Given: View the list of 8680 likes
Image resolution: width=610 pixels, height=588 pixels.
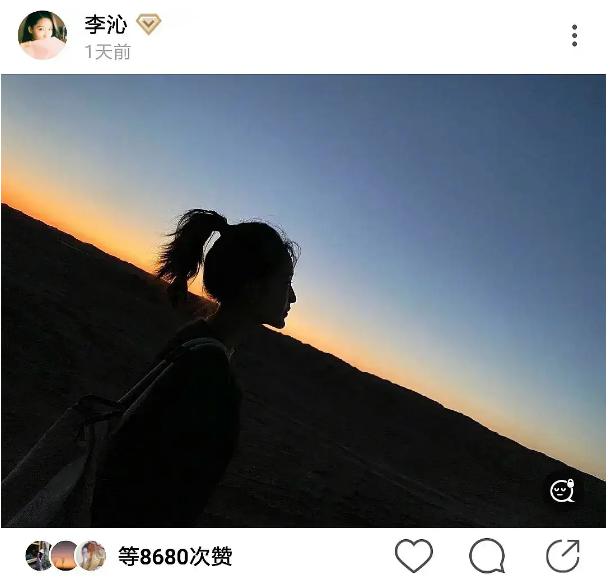Looking at the screenshot, I should coord(175,556).
